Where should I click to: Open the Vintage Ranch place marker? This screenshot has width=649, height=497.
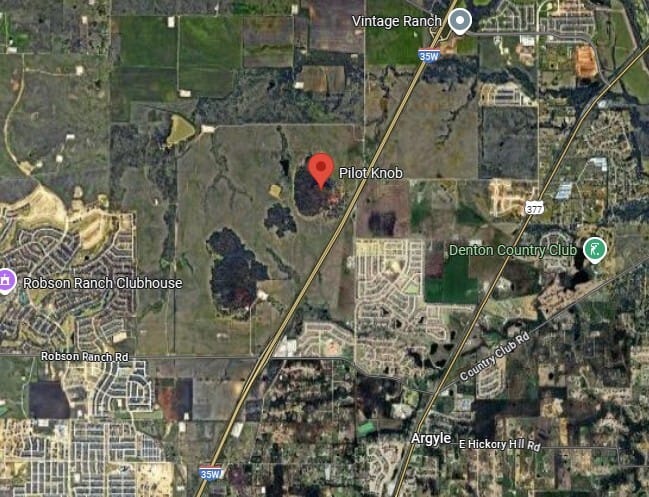pyautogui.click(x=459, y=20)
